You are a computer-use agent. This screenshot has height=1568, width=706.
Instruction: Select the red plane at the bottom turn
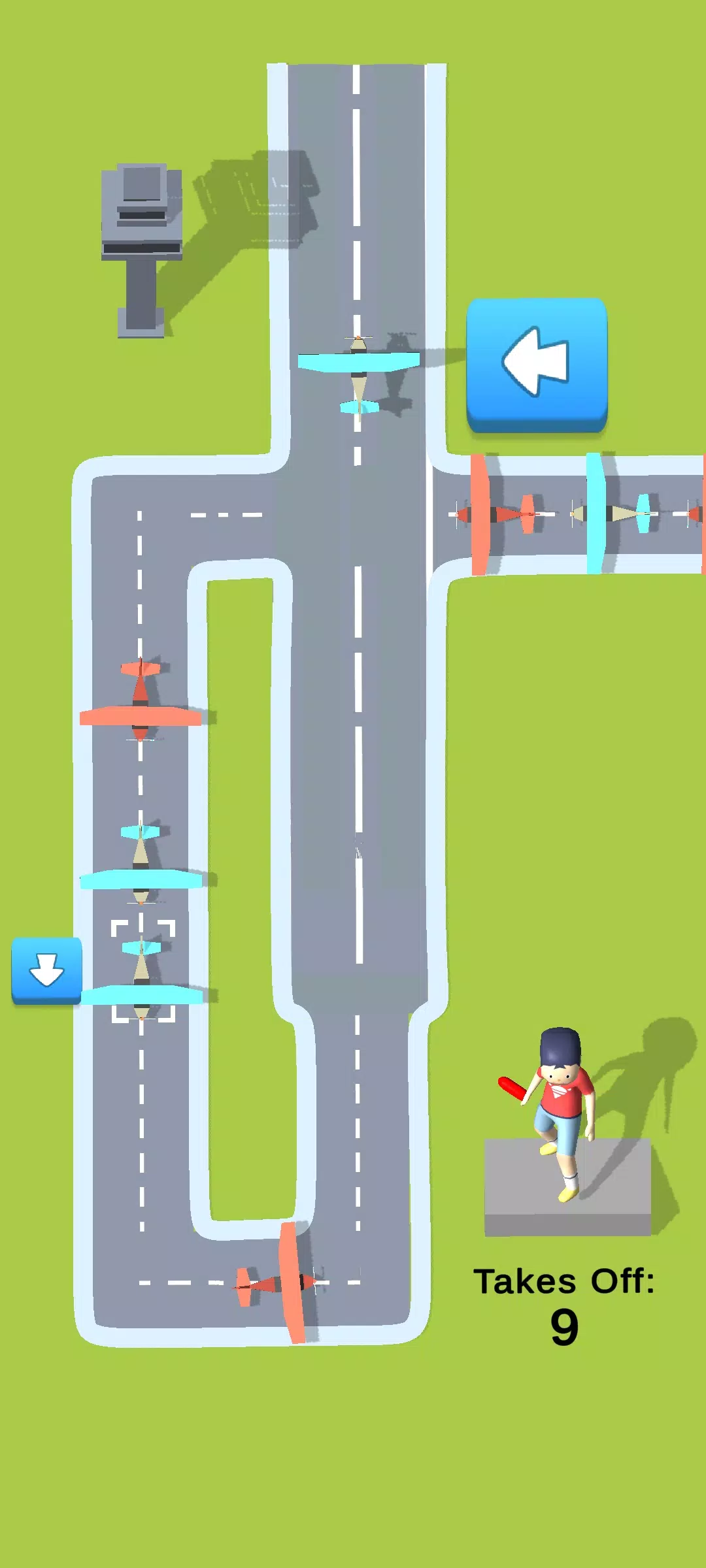[282, 1283]
